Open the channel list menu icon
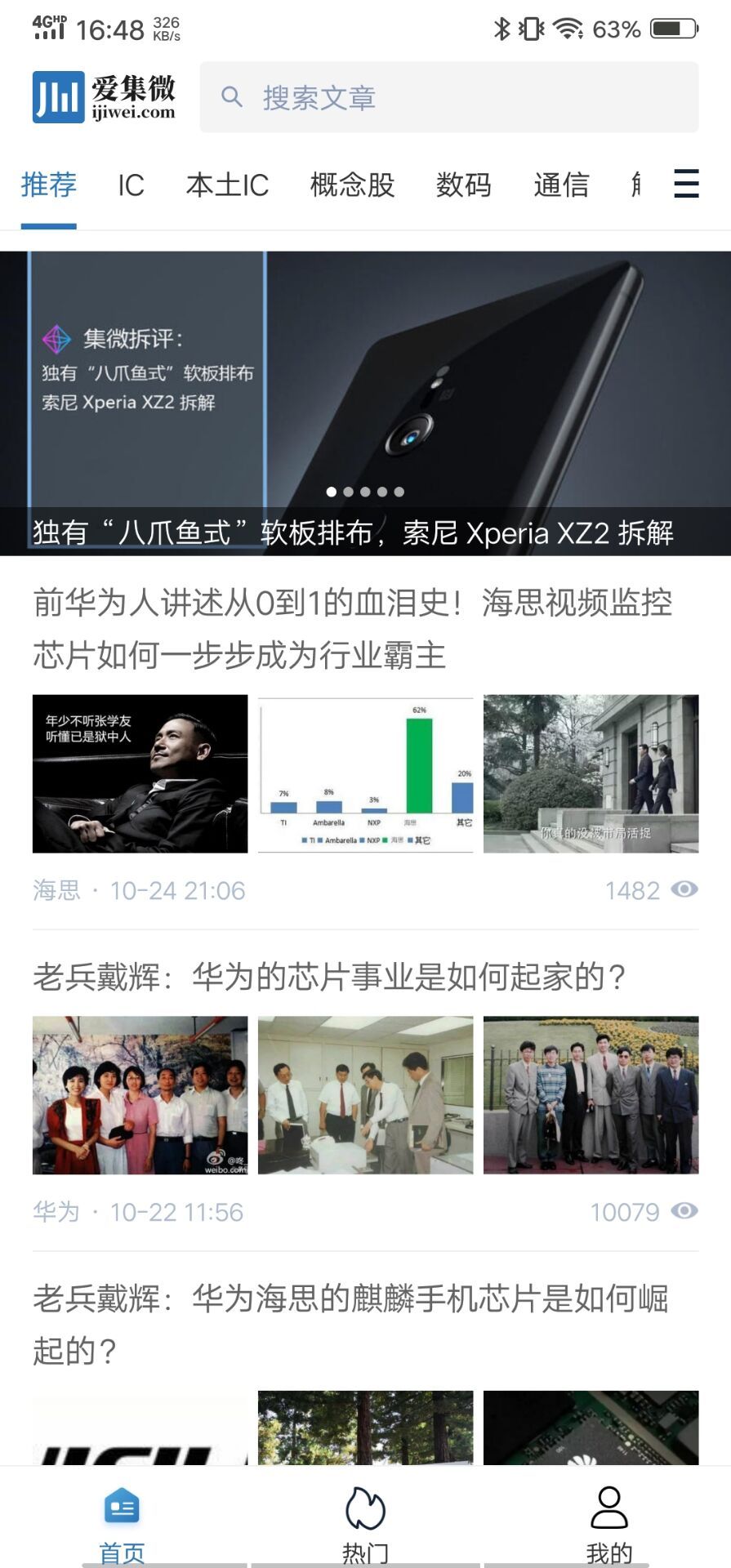731x1568 pixels. (686, 184)
